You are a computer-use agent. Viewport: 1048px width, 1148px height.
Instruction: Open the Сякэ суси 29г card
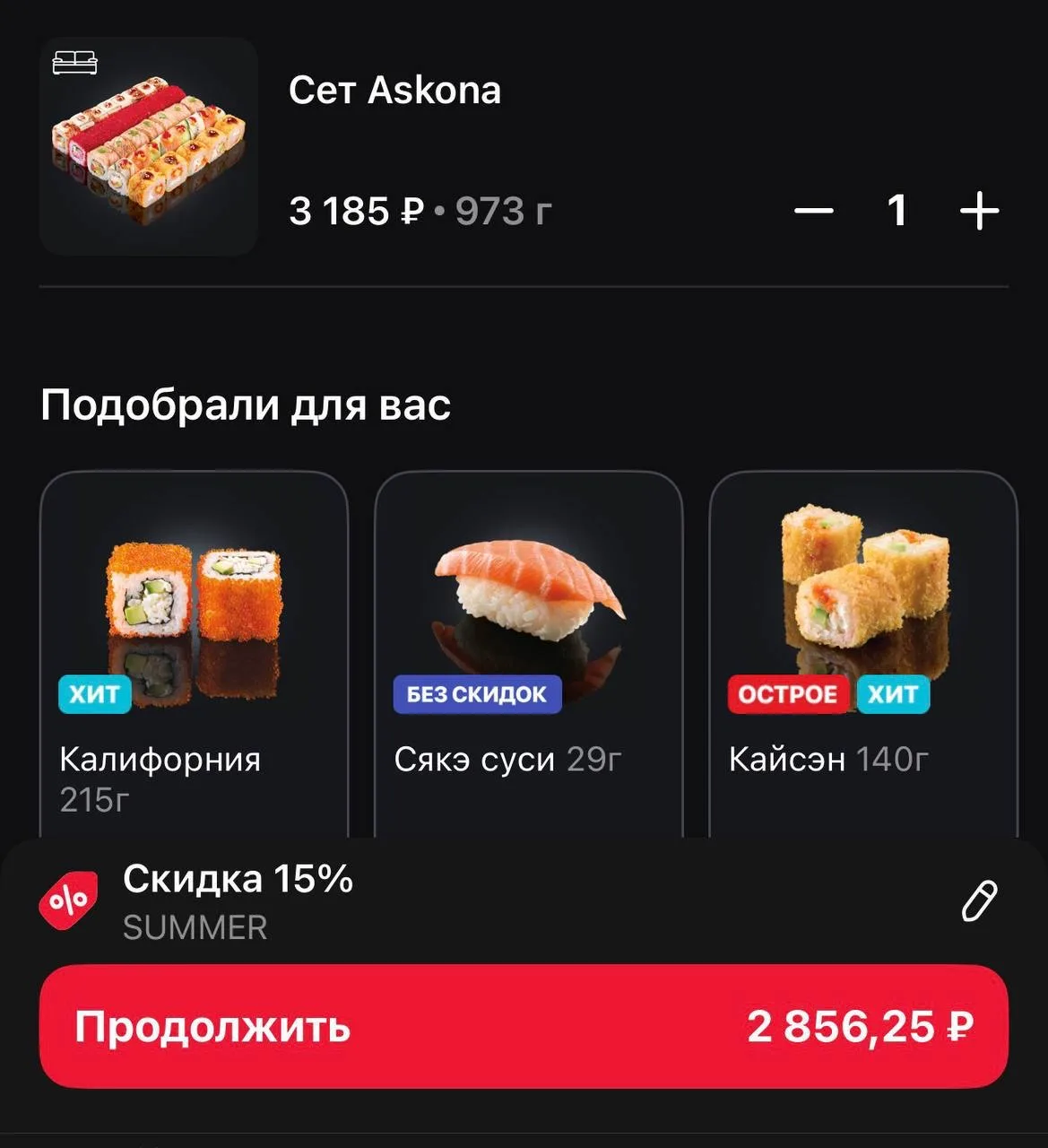click(x=528, y=655)
